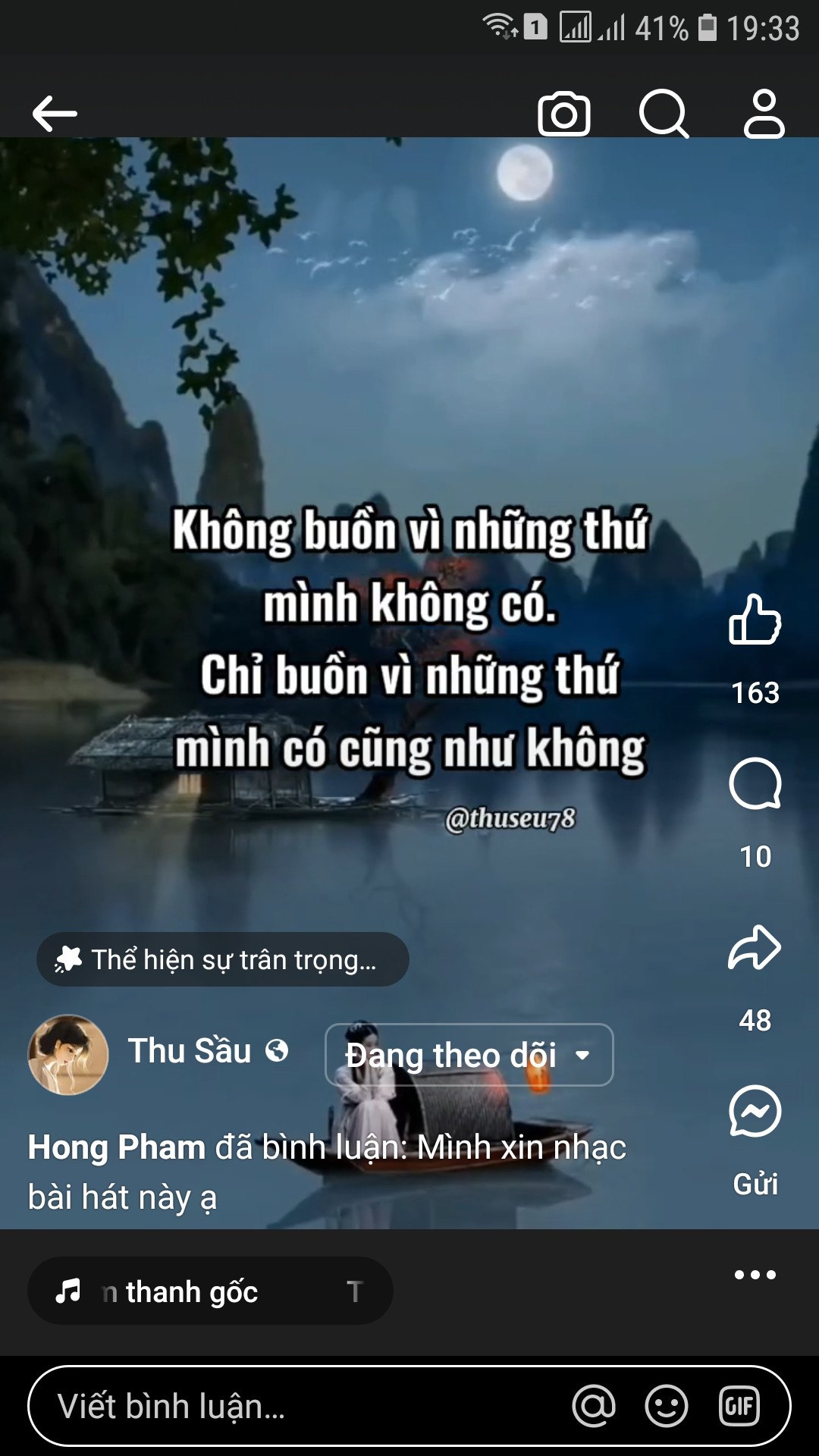Image resolution: width=819 pixels, height=1456 pixels.
Task: Open the emoji picker
Action: [x=667, y=1406]
